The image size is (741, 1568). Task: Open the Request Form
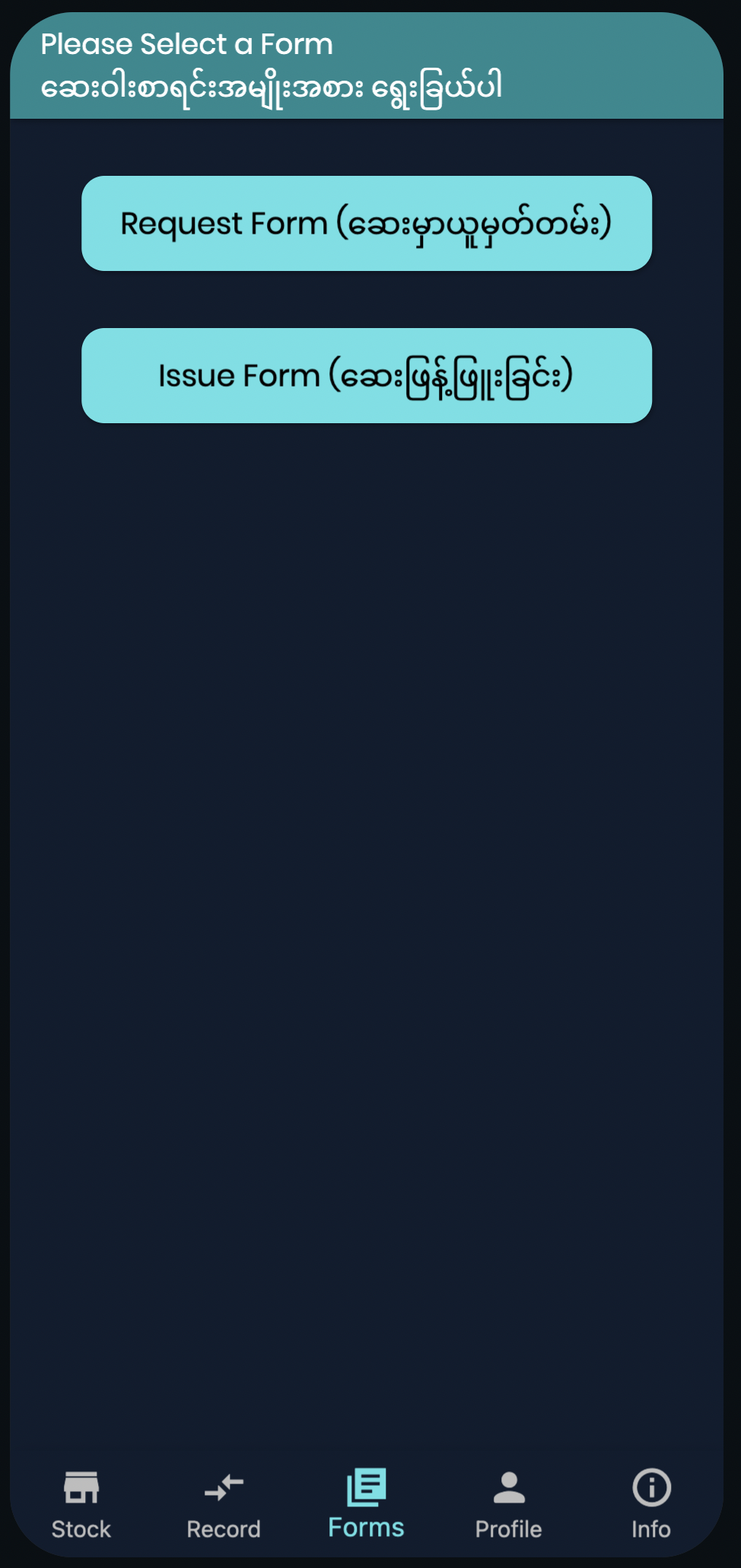(x=366, y=224)
